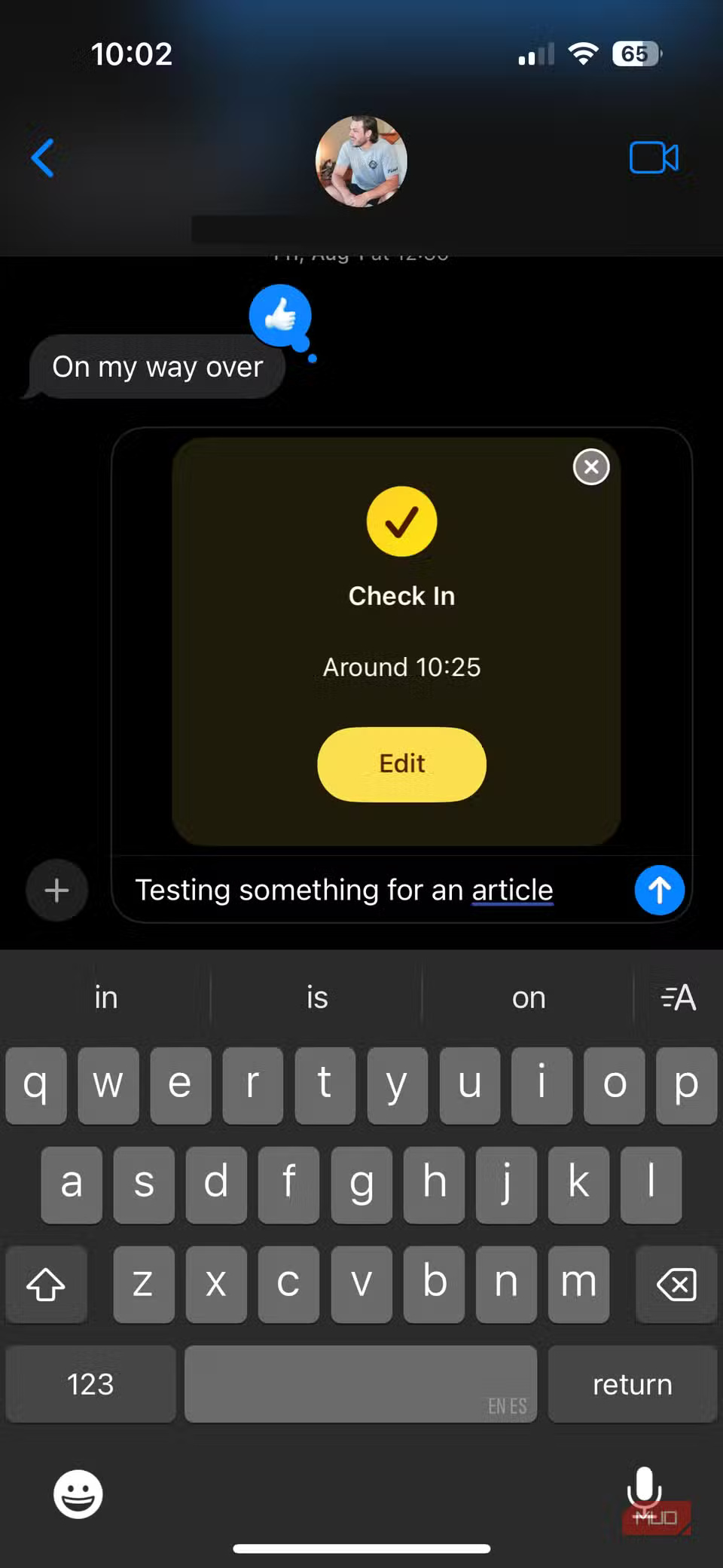Open the plus apps menu

coord(56,891)
